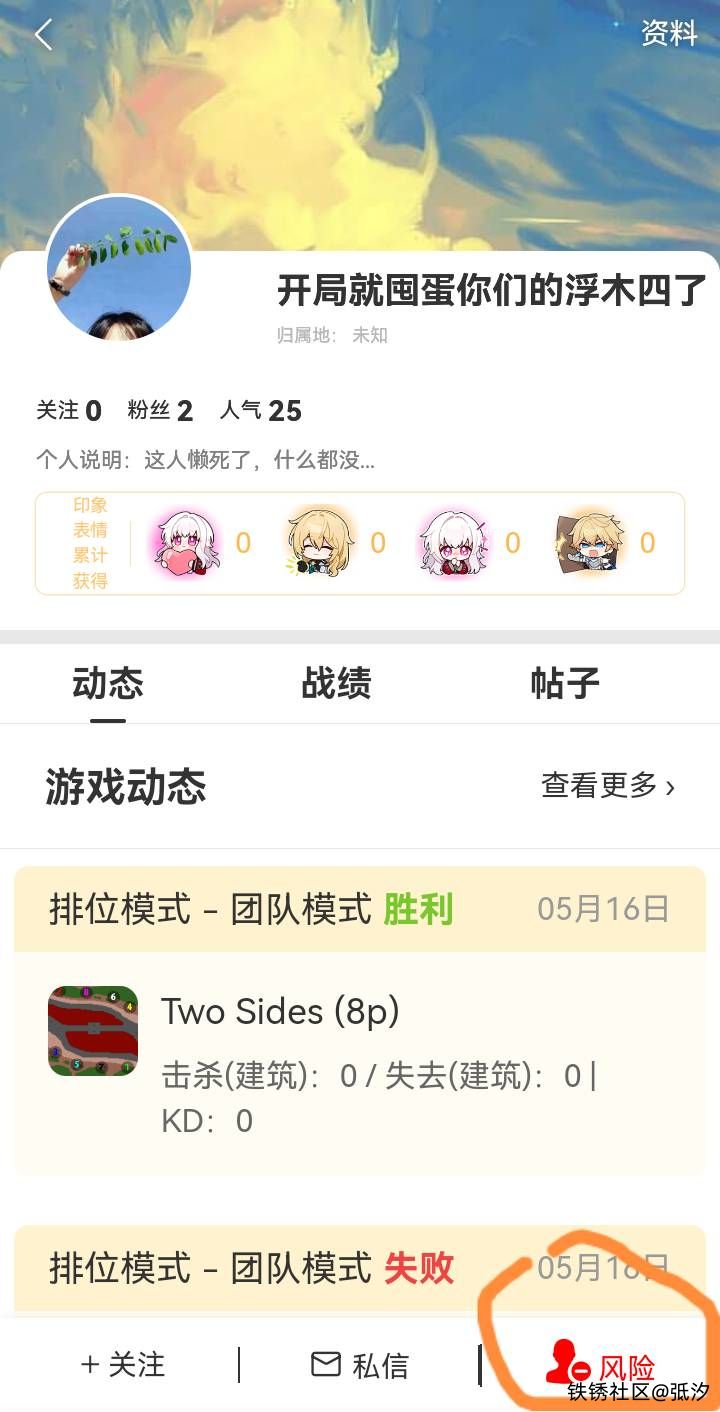The image size is (720, 1412).
Task: Send a private message via 私信
Action: [360, 1365]
